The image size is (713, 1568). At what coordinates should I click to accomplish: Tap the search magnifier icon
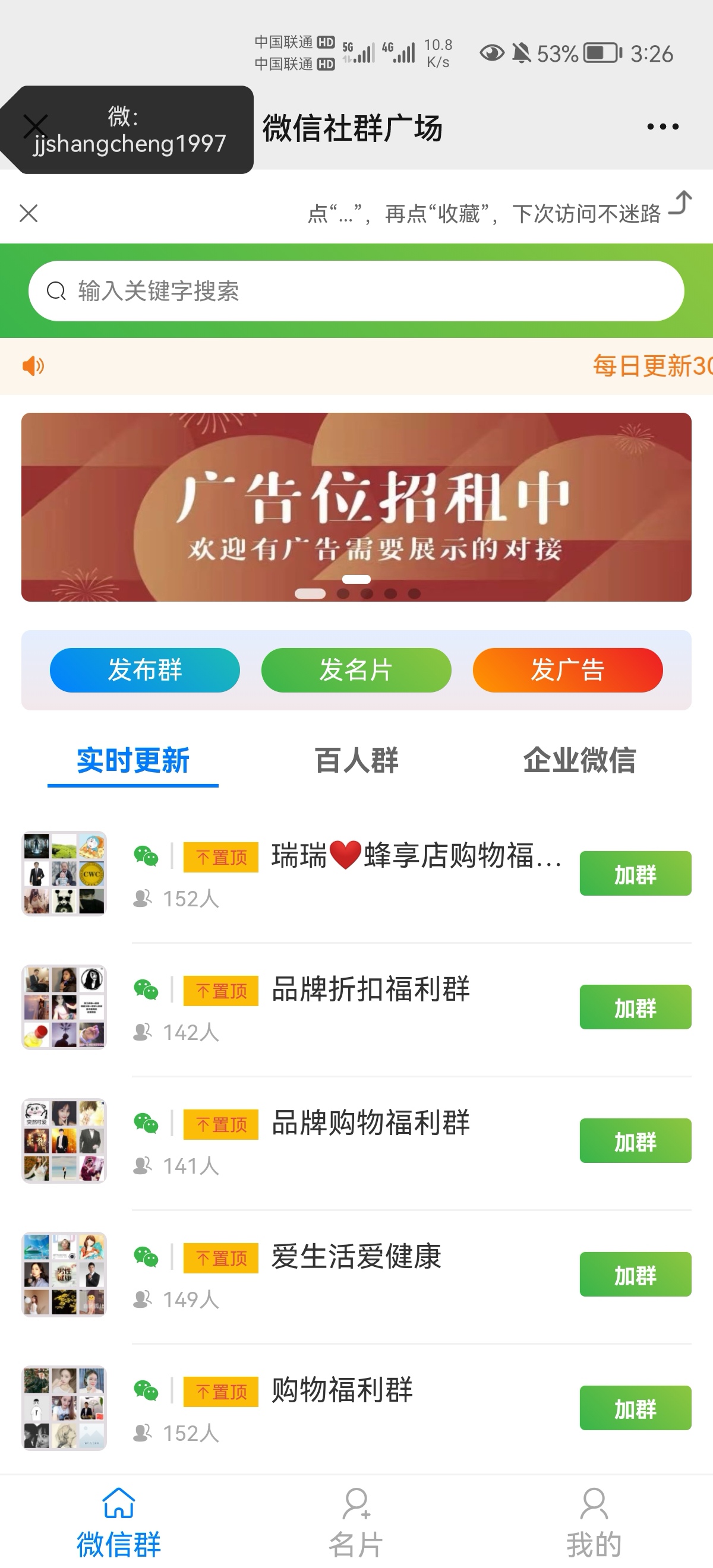click(56, 290)
